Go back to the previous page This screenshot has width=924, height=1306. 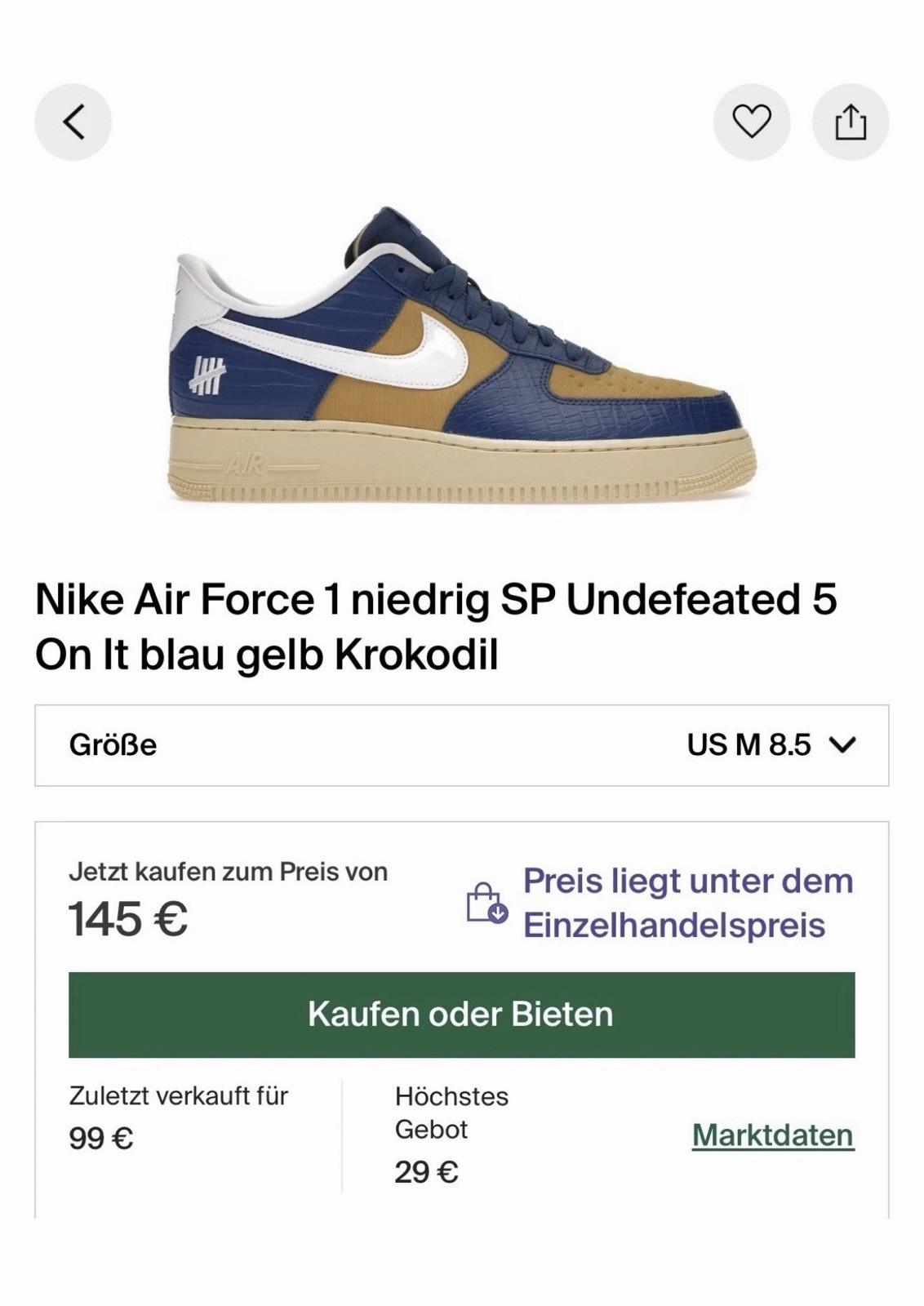[x=73, y=122]
